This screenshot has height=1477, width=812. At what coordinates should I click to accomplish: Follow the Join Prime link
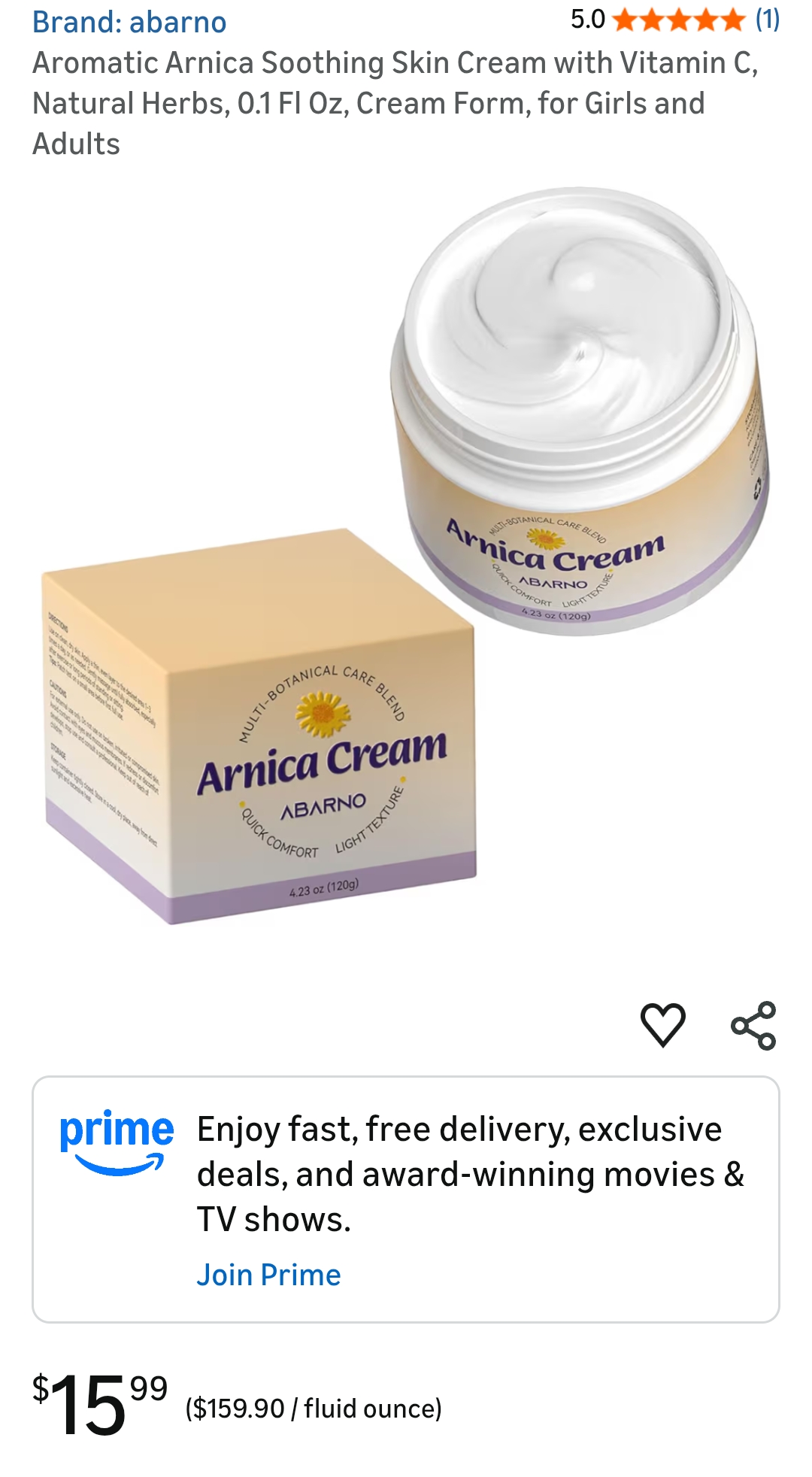[268, 1275]
